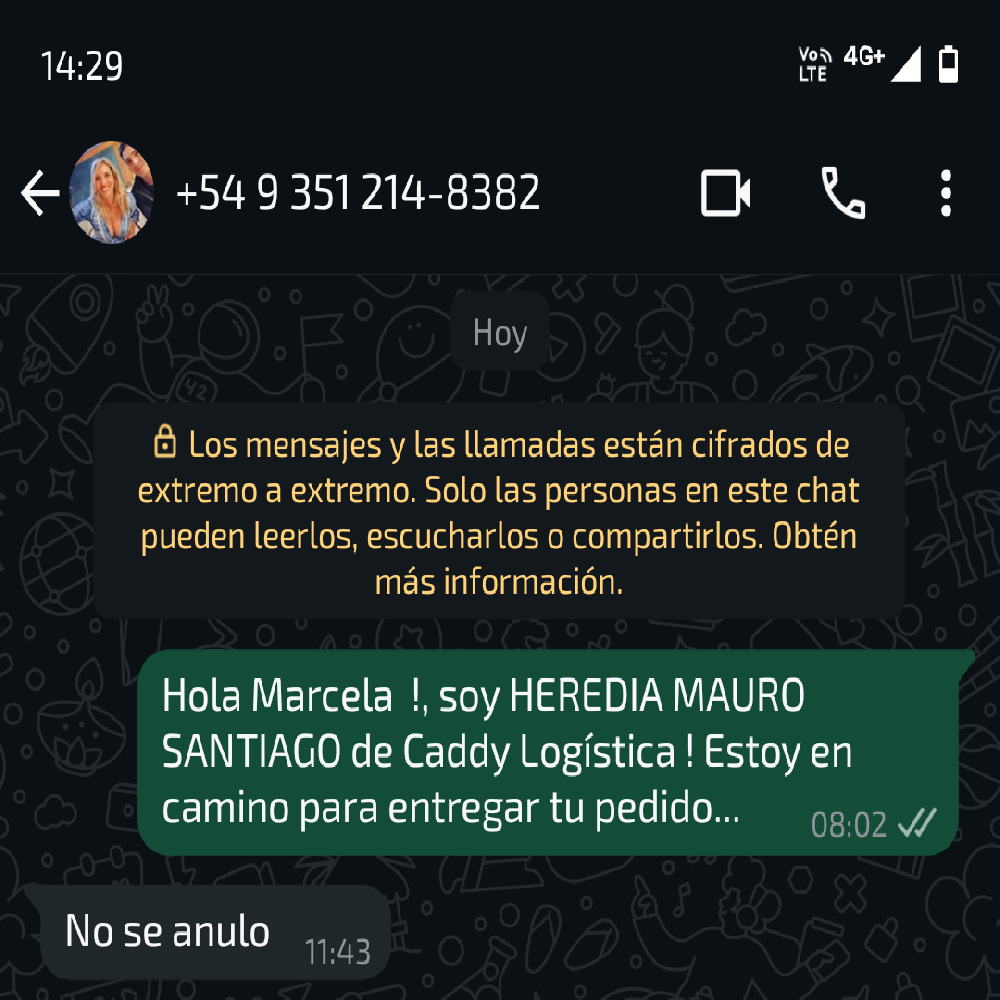
Task: Open the contact's profile picture
Action: point(112,193)
